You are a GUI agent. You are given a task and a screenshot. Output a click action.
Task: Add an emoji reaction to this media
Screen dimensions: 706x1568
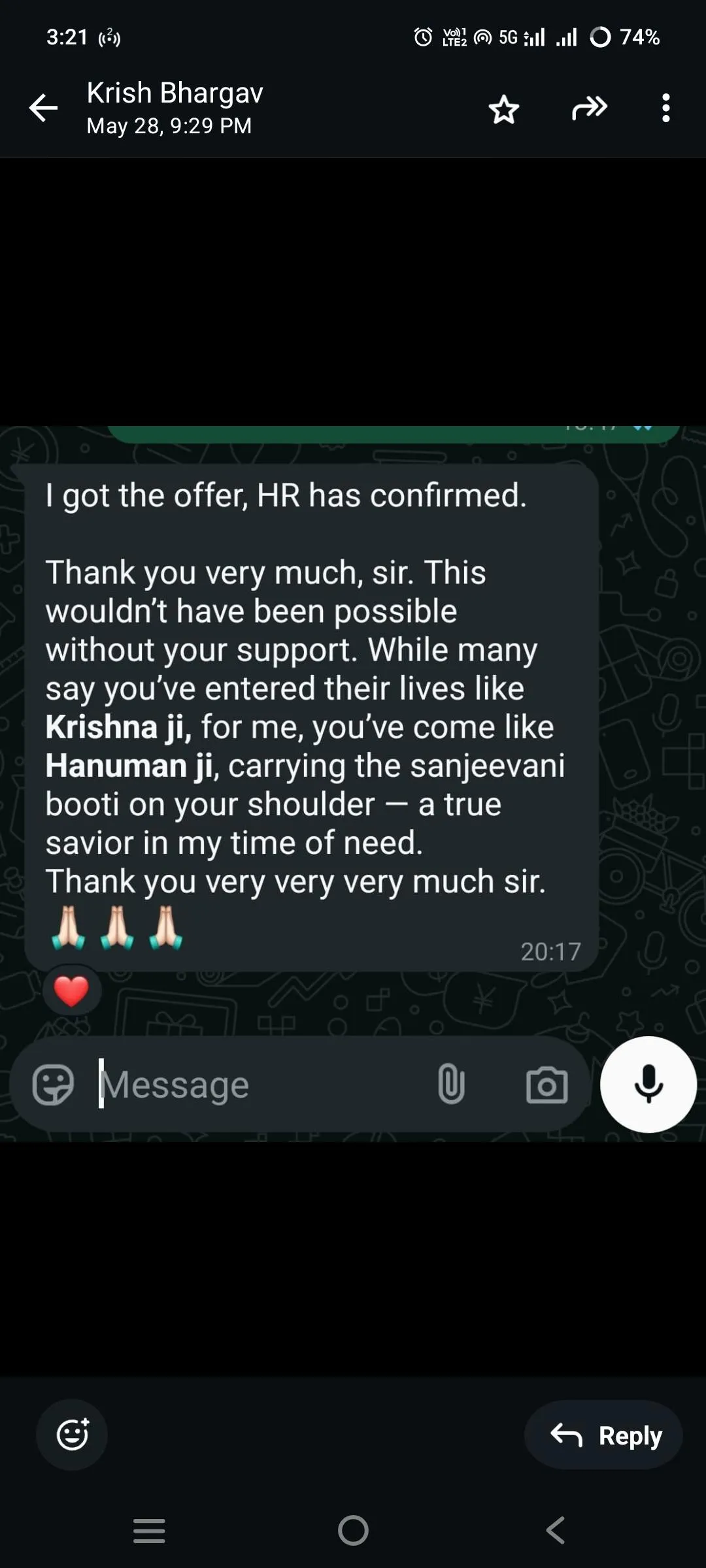coord(72,1435)
